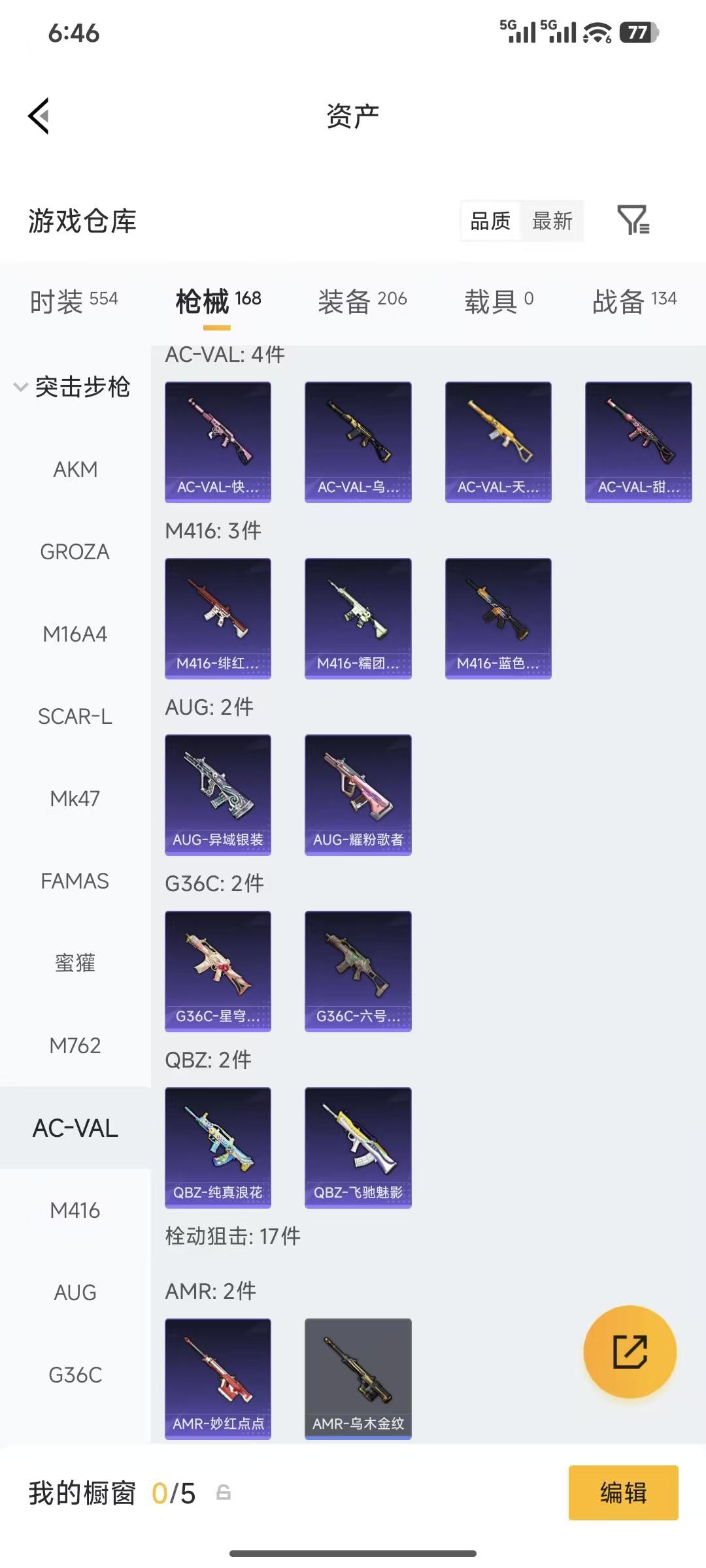View the AMR-乌木金纹 item

point(358,1379)
